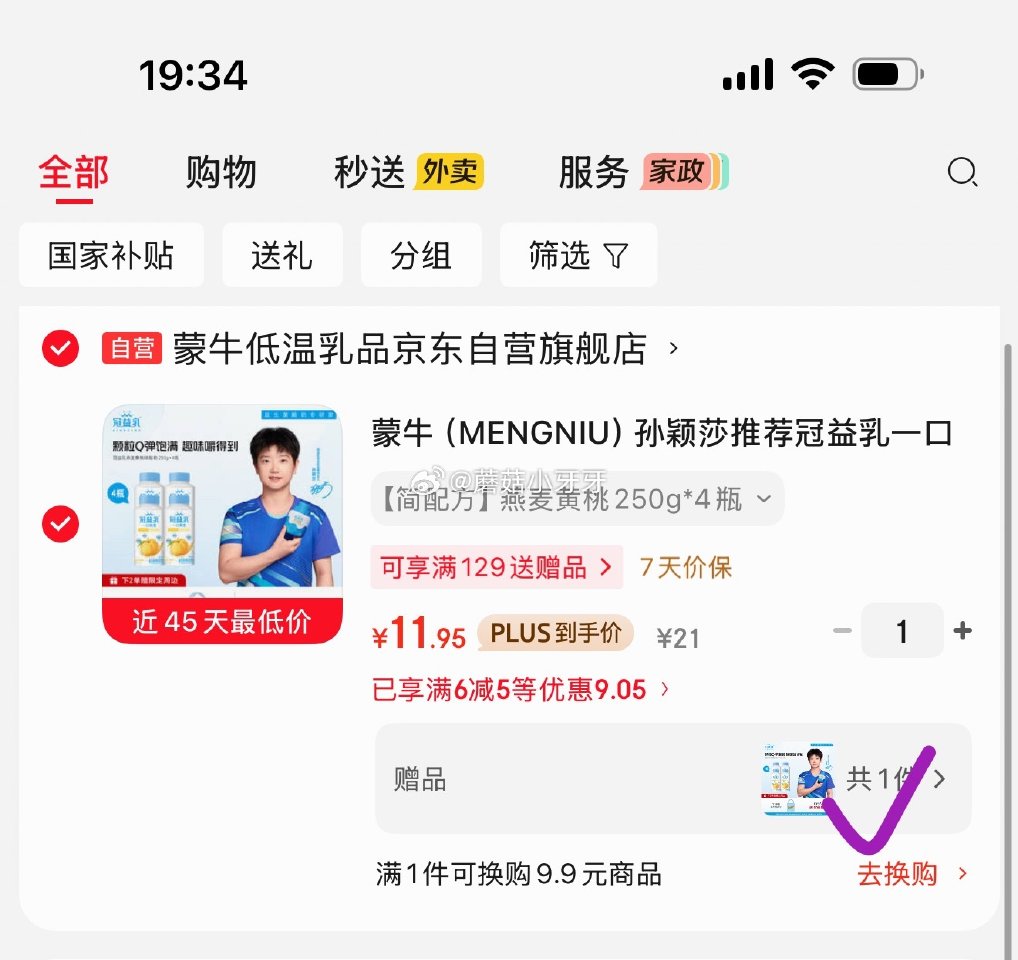Switch to the 秒送 外卖 tab

pos(408,173)
